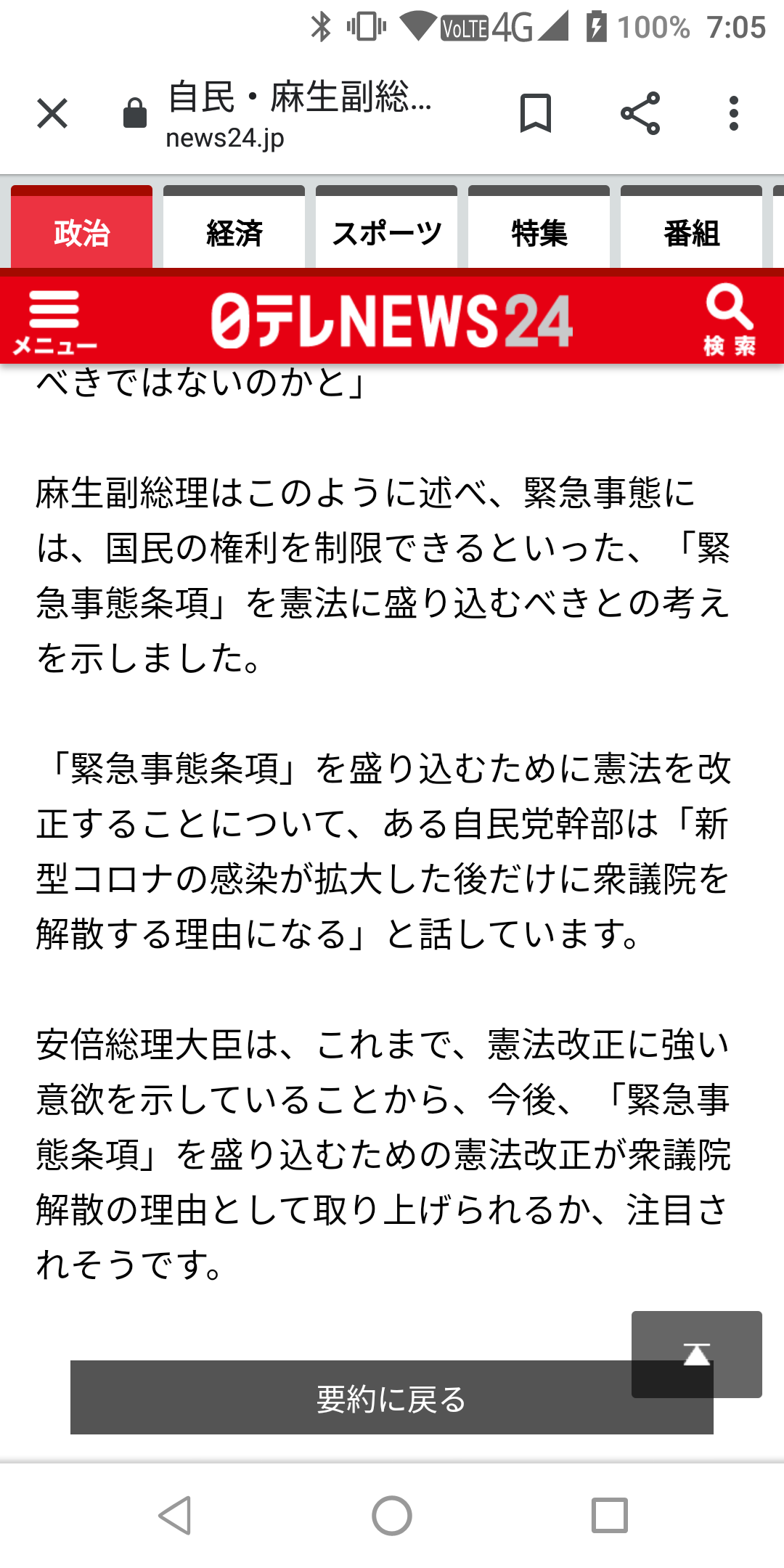Go to the 番組 tab
Viewport: 784px width, 1568px height.
[691, 232]
